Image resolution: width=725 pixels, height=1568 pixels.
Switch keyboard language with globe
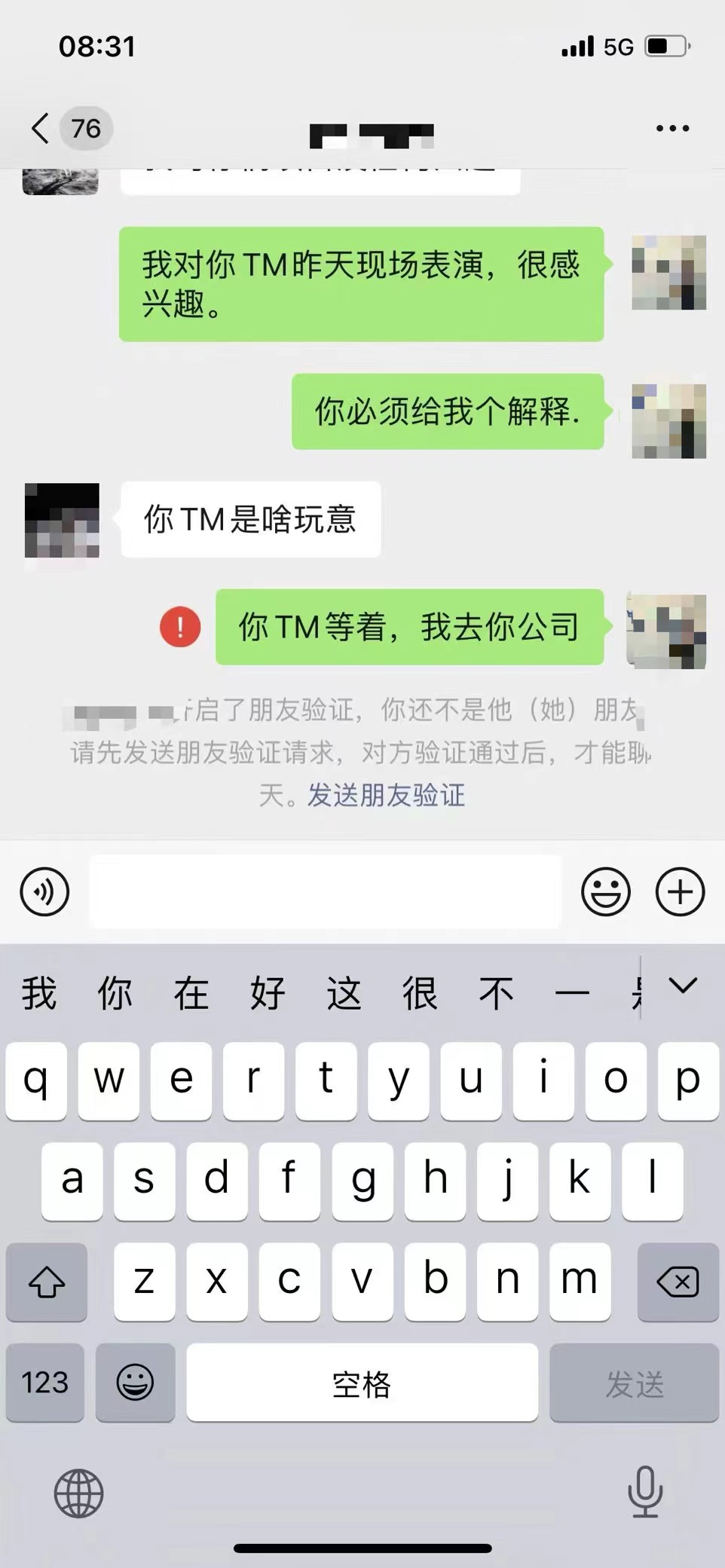point(78,1493)
